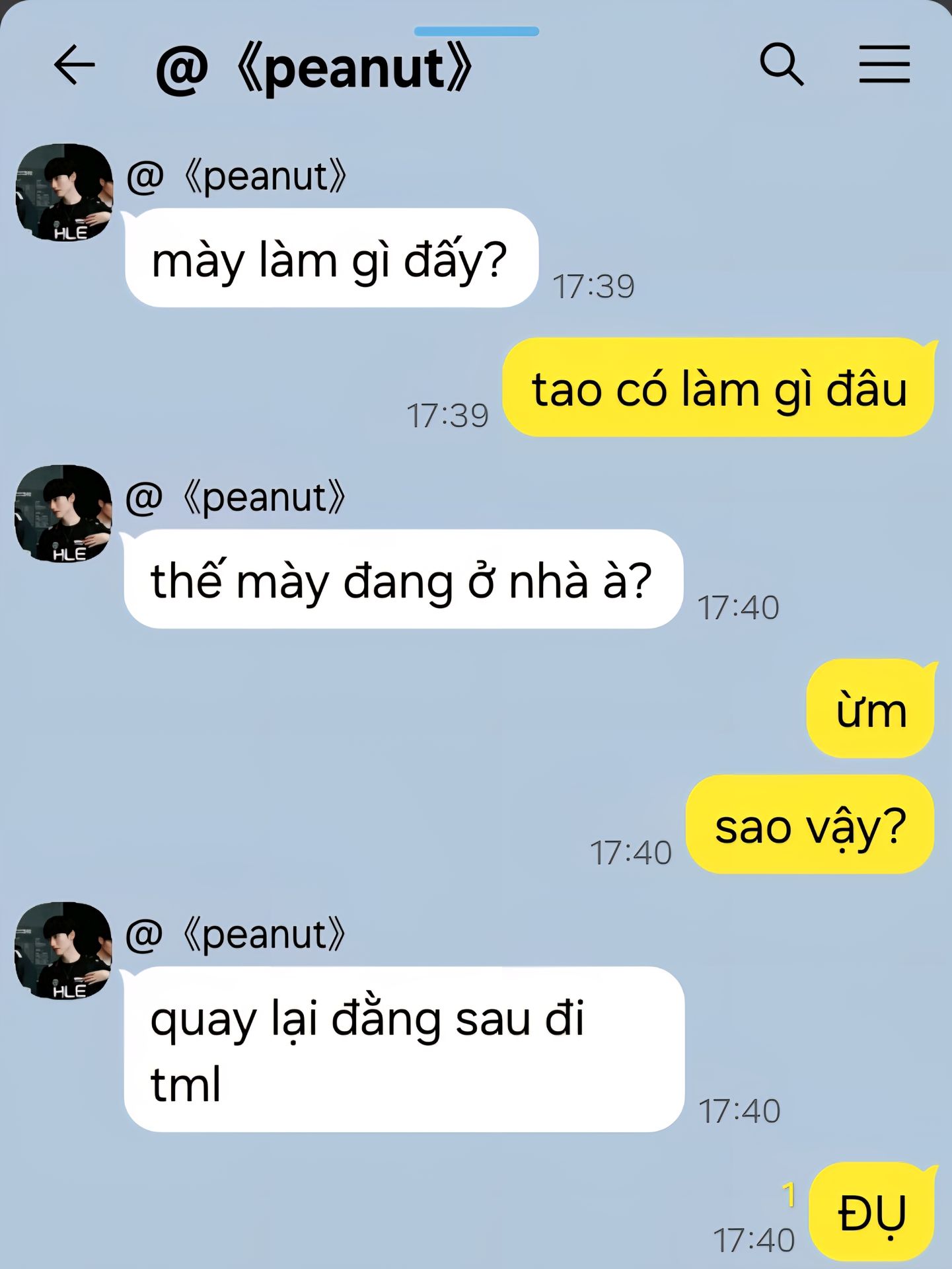Open peanut's avatar above "quay lại đằng sau đi"

tap(63, 950)
